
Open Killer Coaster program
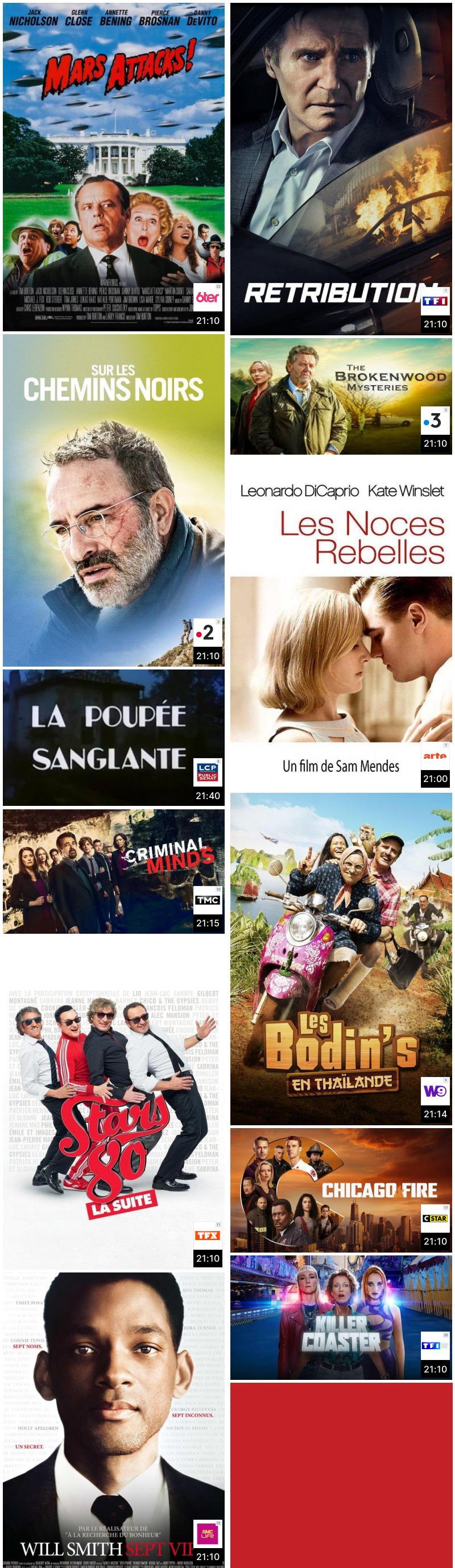(341, 1319)
